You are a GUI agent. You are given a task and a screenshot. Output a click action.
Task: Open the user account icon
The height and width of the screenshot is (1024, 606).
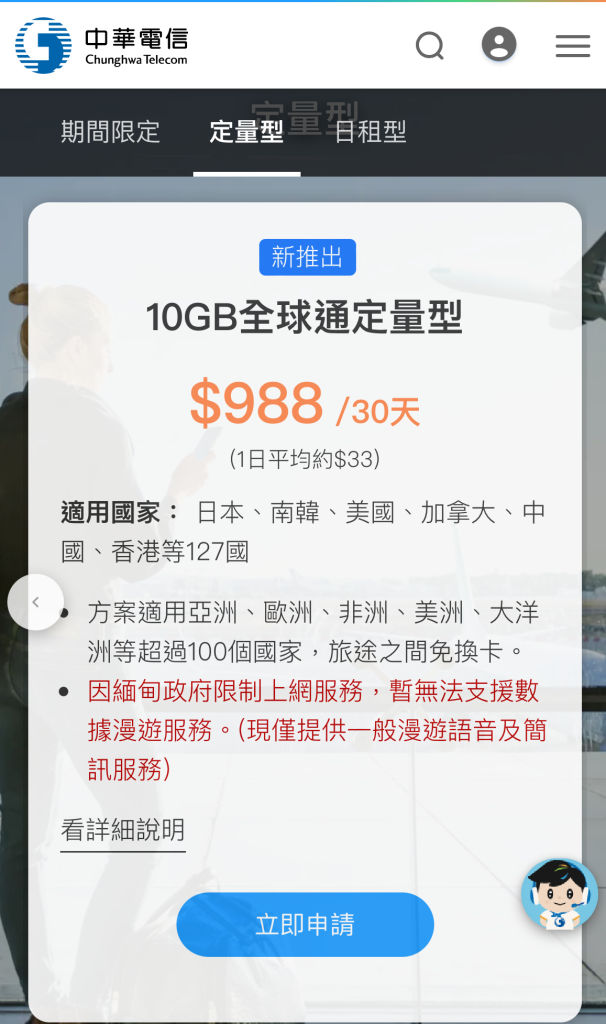[x=498, y=44]
